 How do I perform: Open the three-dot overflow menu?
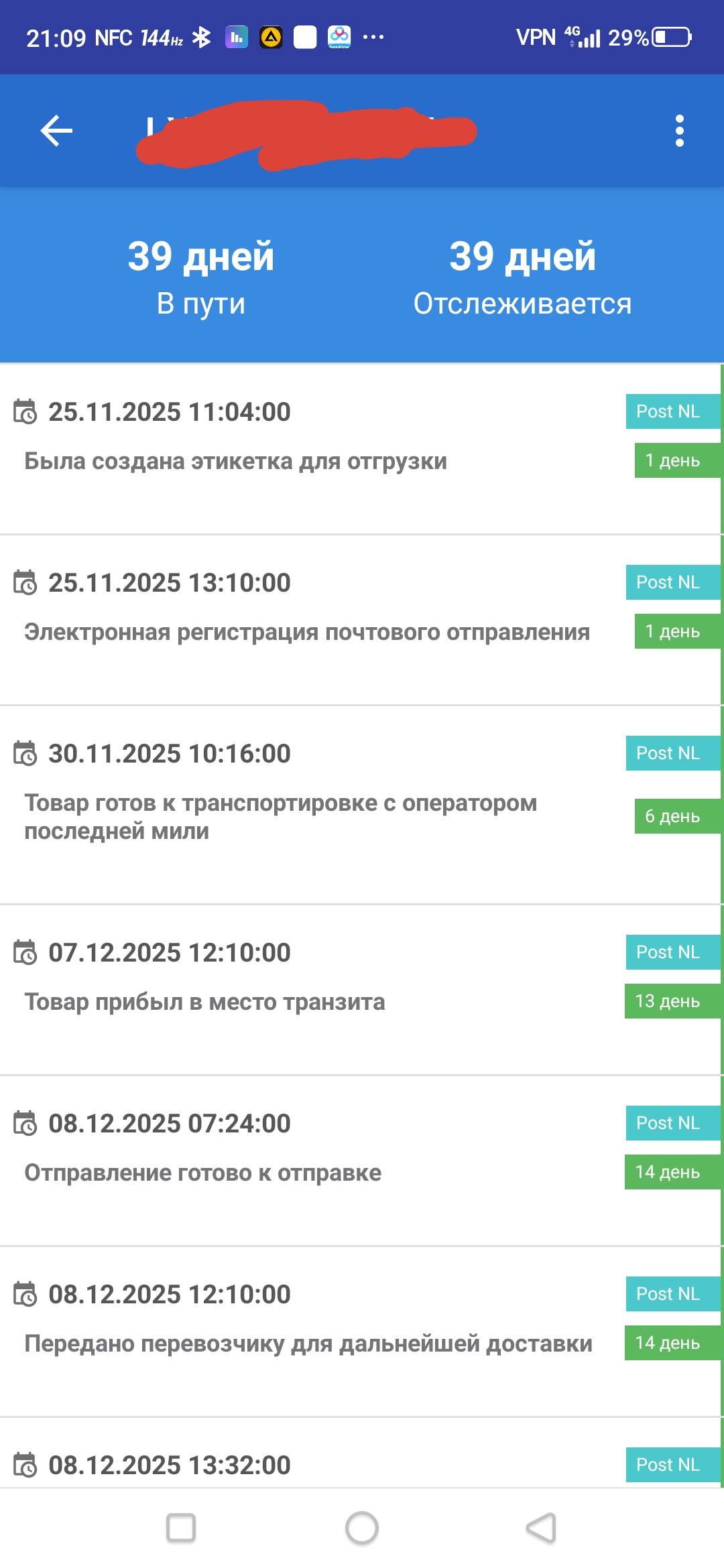pyautogui.click(x=679, y=131)
